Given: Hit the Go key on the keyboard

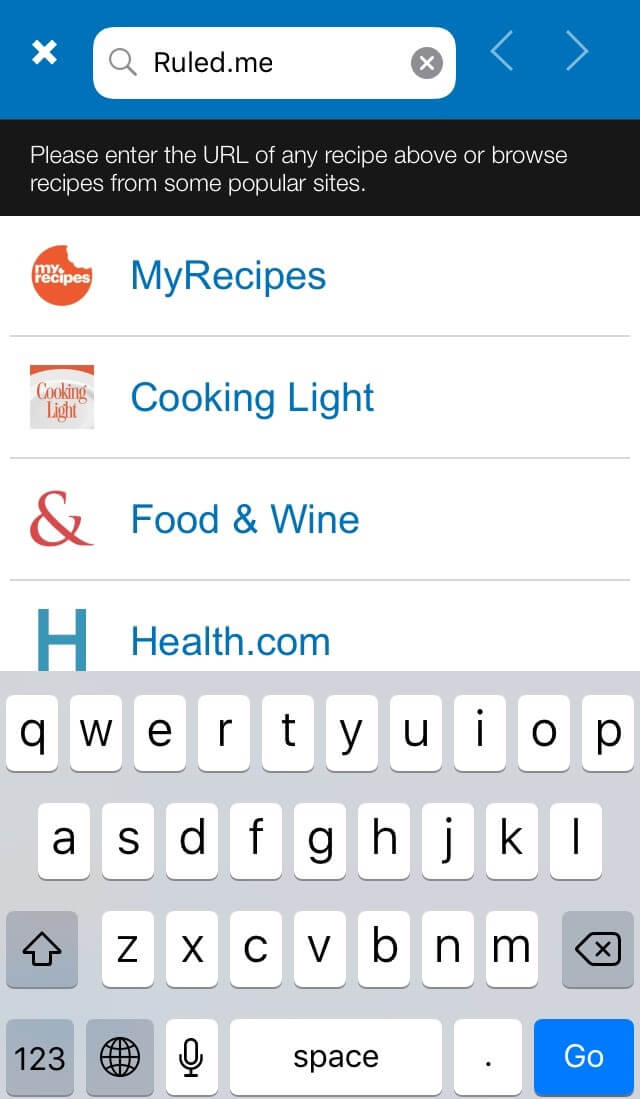Looking at the screenshot, I should (584, 1057).
